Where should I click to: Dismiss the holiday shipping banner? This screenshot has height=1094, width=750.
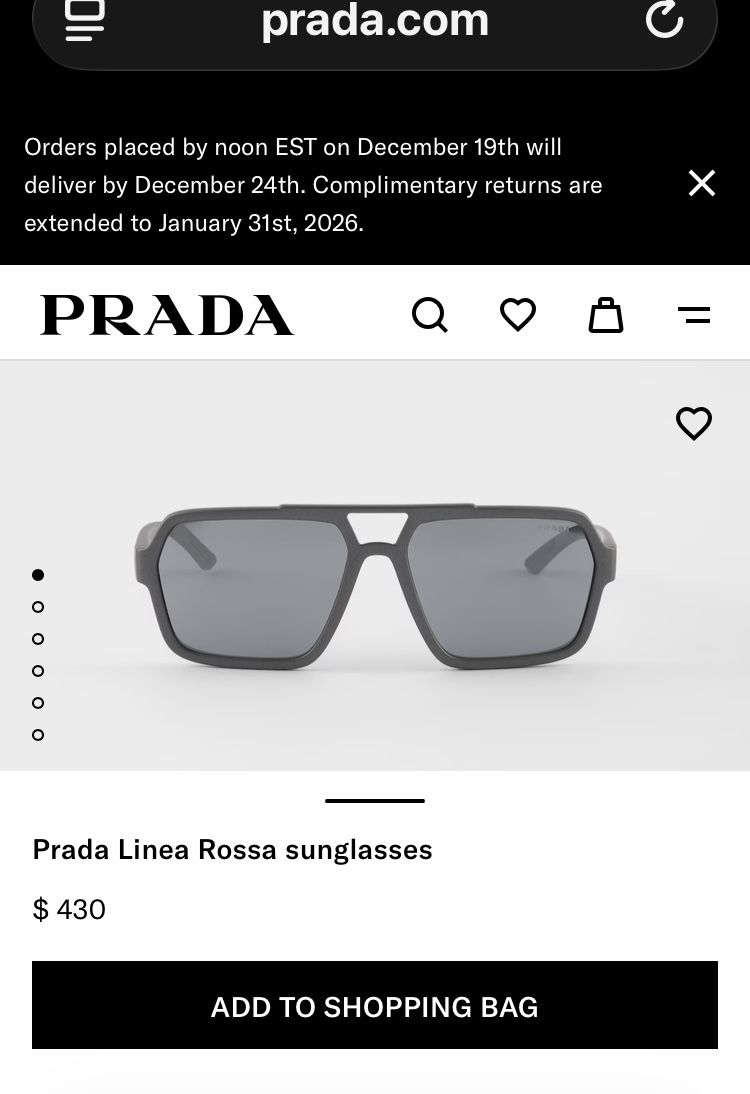(702, 183)
